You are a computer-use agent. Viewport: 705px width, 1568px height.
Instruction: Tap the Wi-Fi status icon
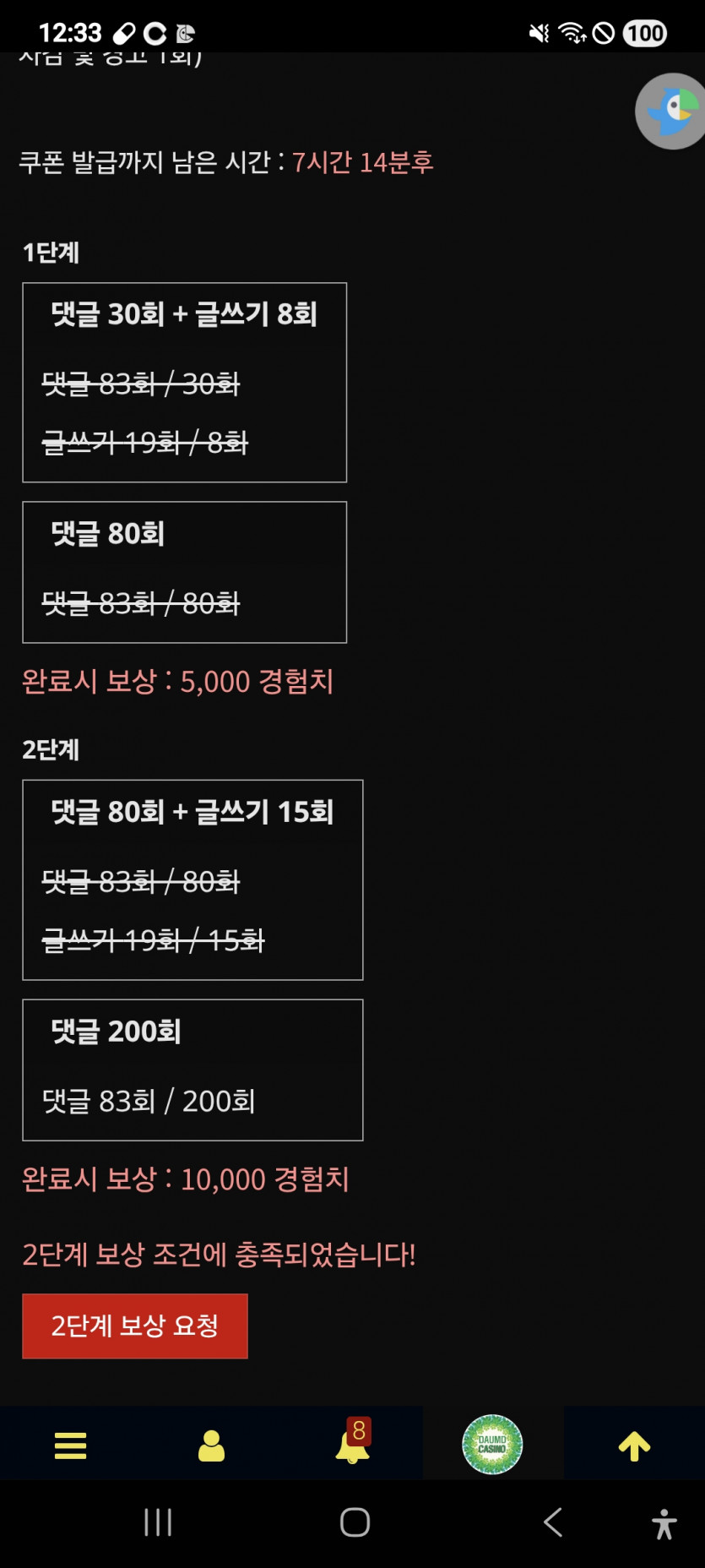pos(572,32)
